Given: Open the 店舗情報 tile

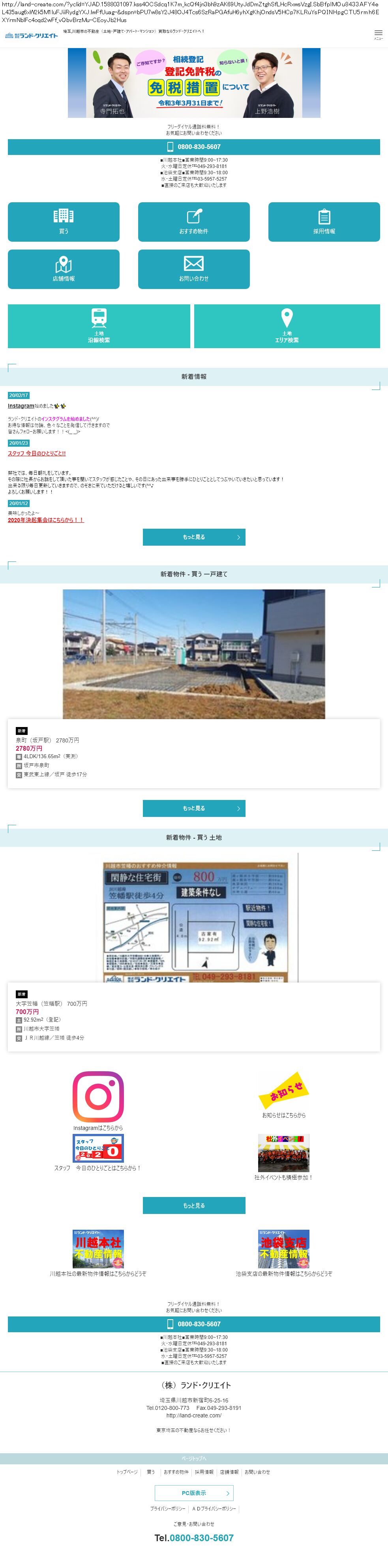Looking at the screenshot, I should coord(63,269).
